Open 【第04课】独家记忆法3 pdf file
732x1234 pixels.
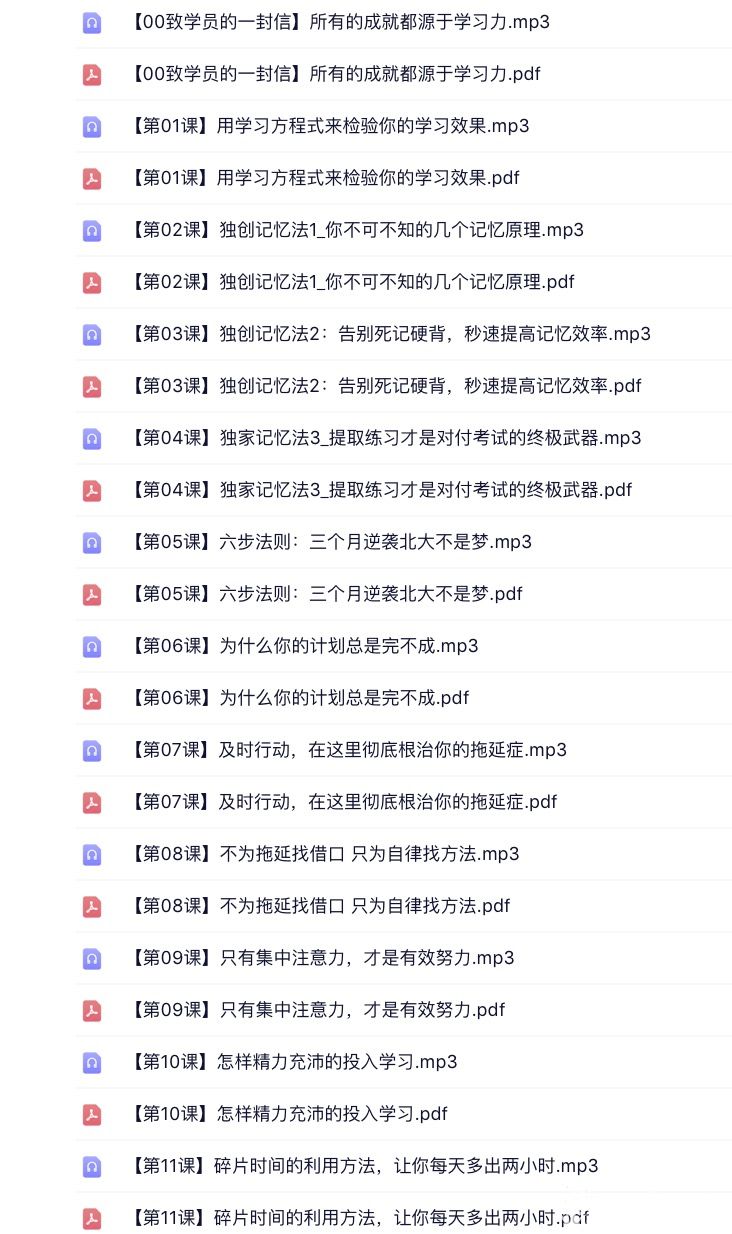click(382, 490)
